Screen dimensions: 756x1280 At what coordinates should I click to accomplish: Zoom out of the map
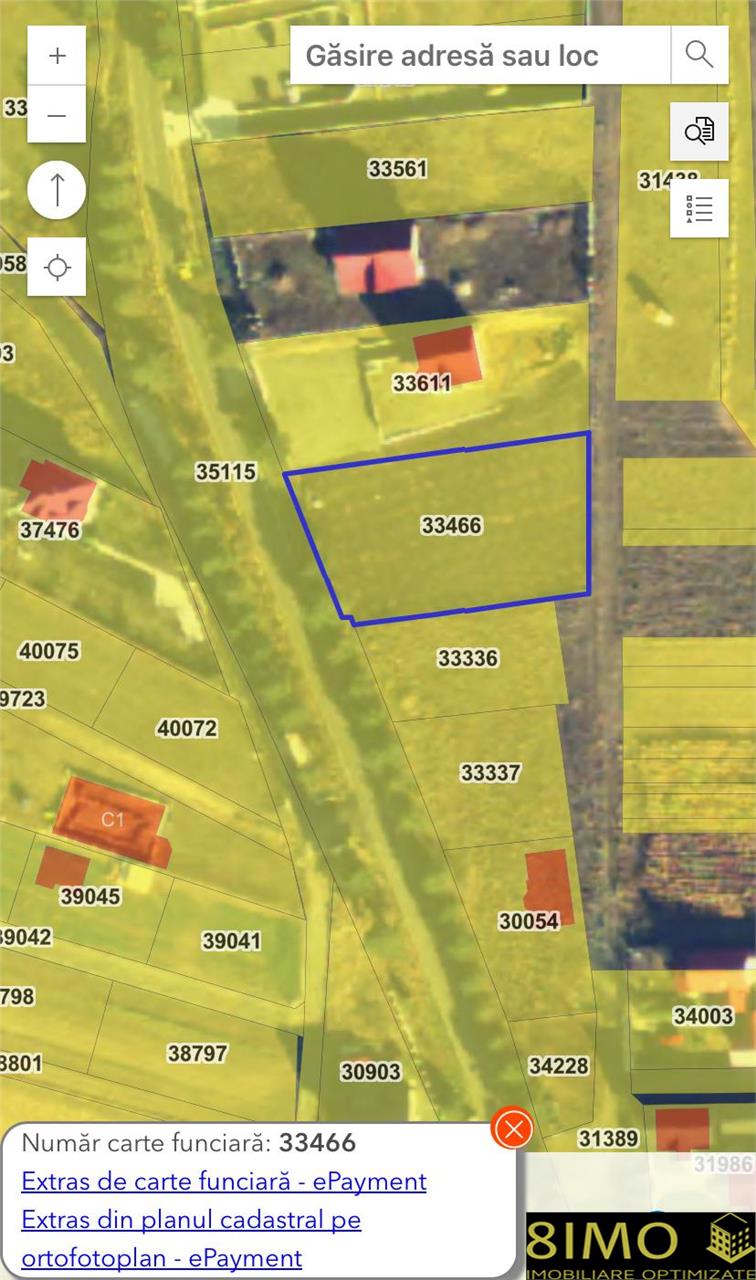point(57,115)
